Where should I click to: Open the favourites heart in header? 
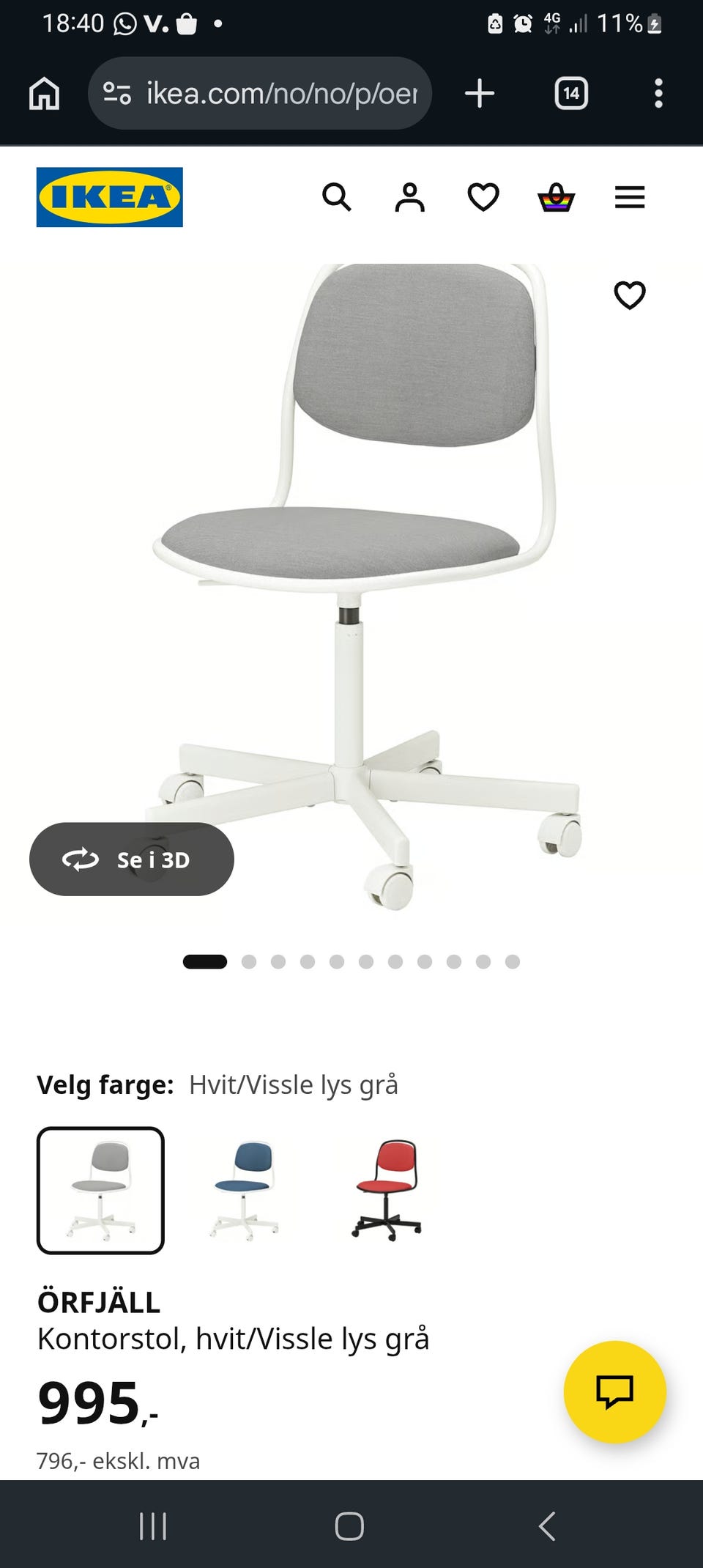tap(483, 197)
